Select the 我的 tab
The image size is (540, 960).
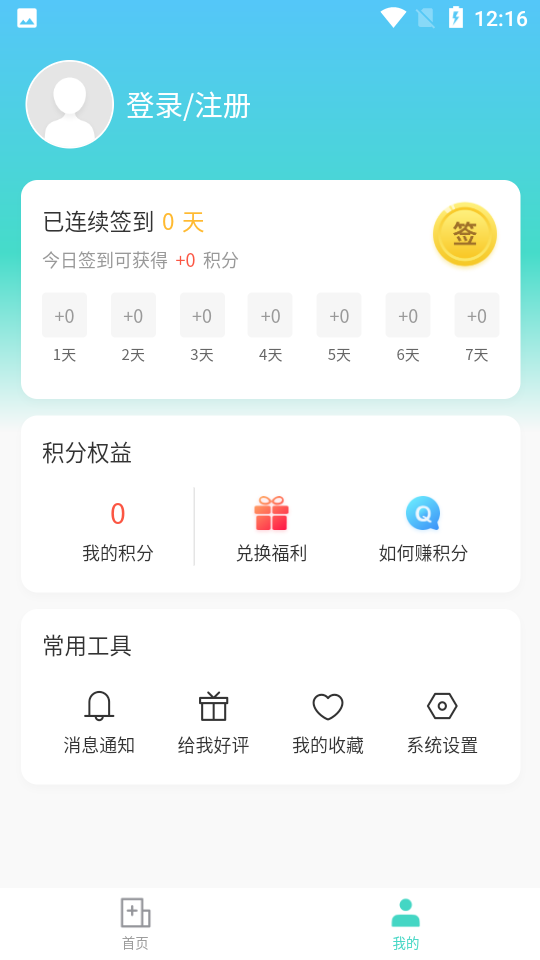(405, 924)
